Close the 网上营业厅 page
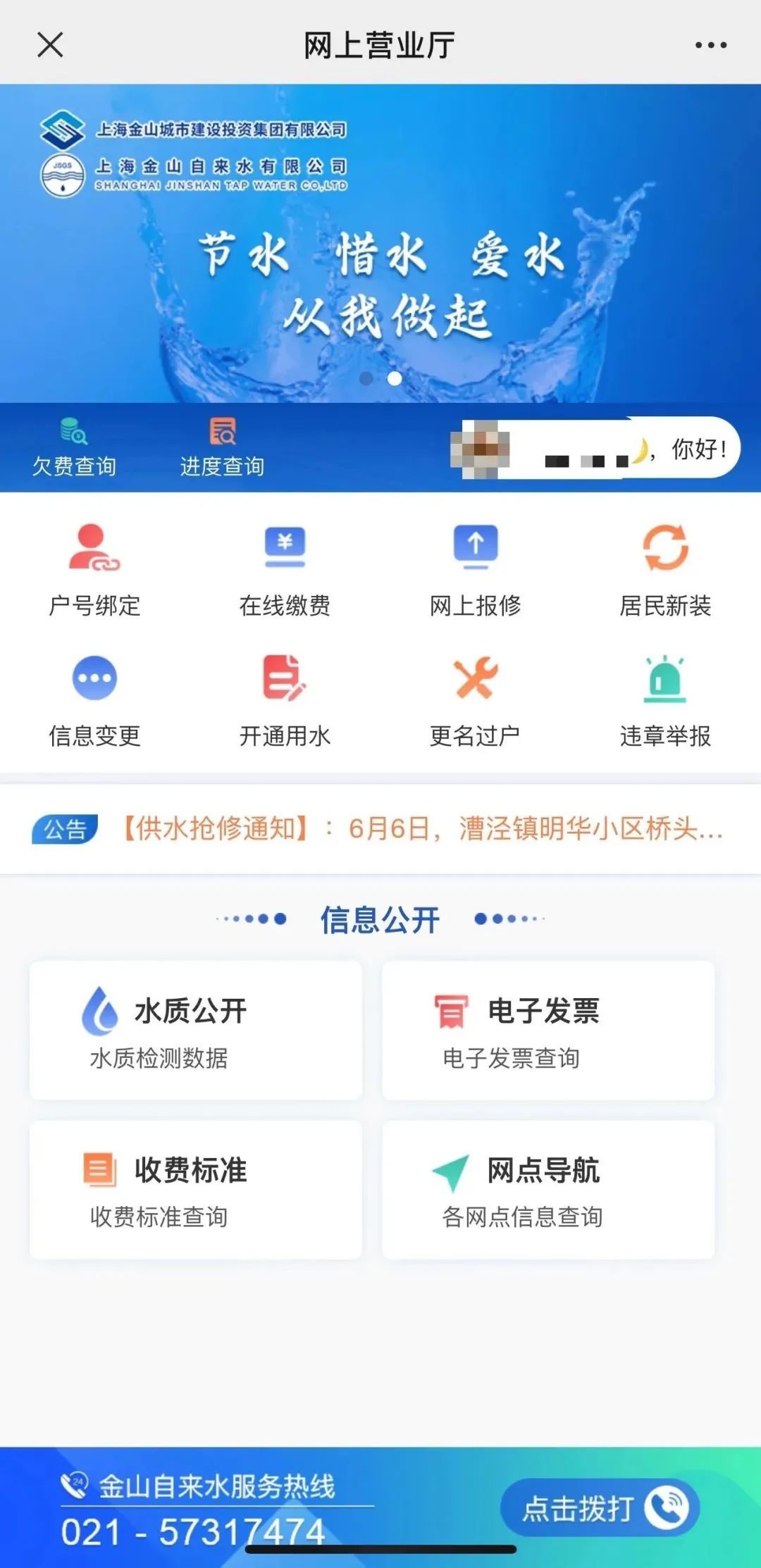The image size is (761, 1568). [x=50, y=45]
